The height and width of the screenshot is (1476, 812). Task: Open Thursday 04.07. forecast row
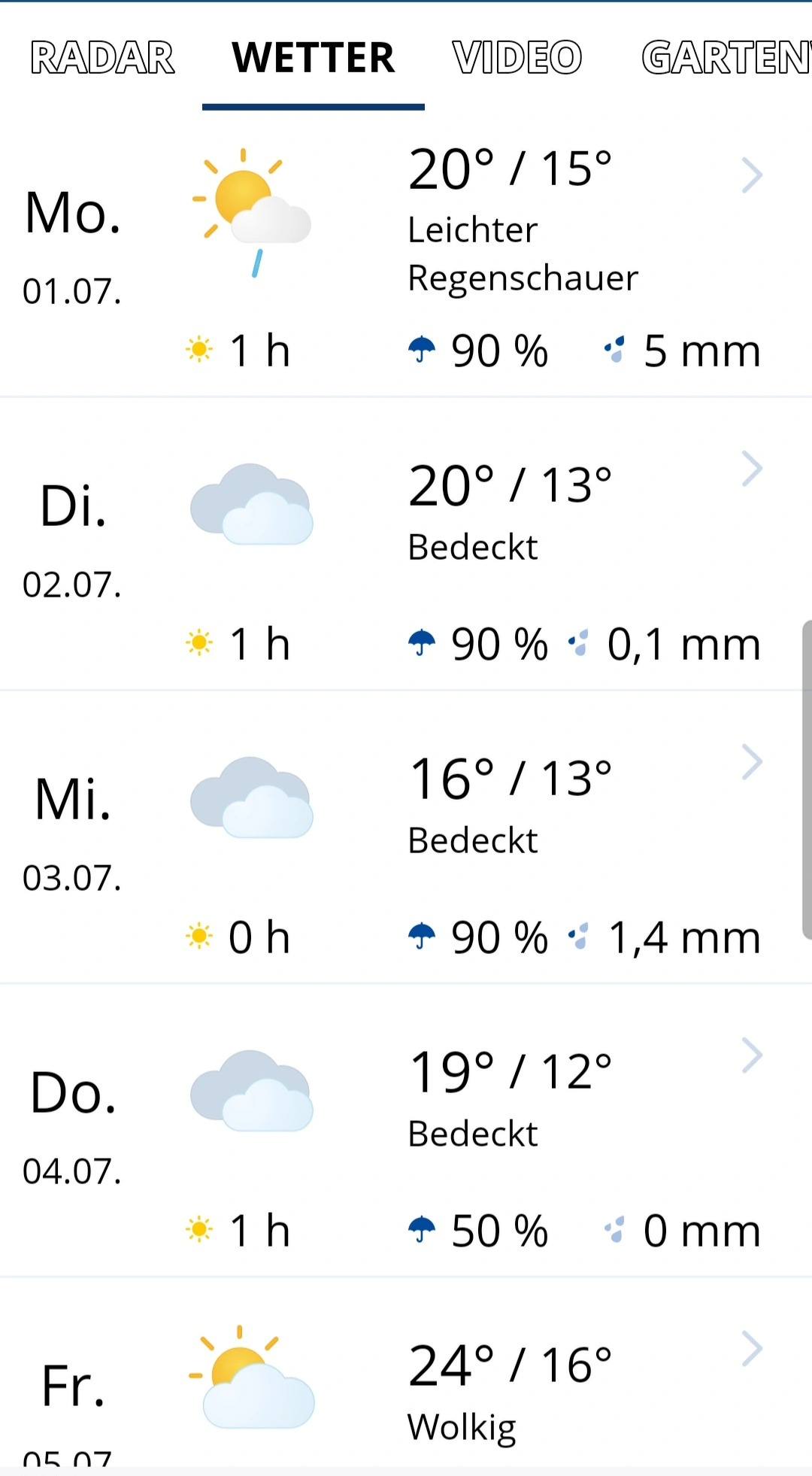[406, 1131]
